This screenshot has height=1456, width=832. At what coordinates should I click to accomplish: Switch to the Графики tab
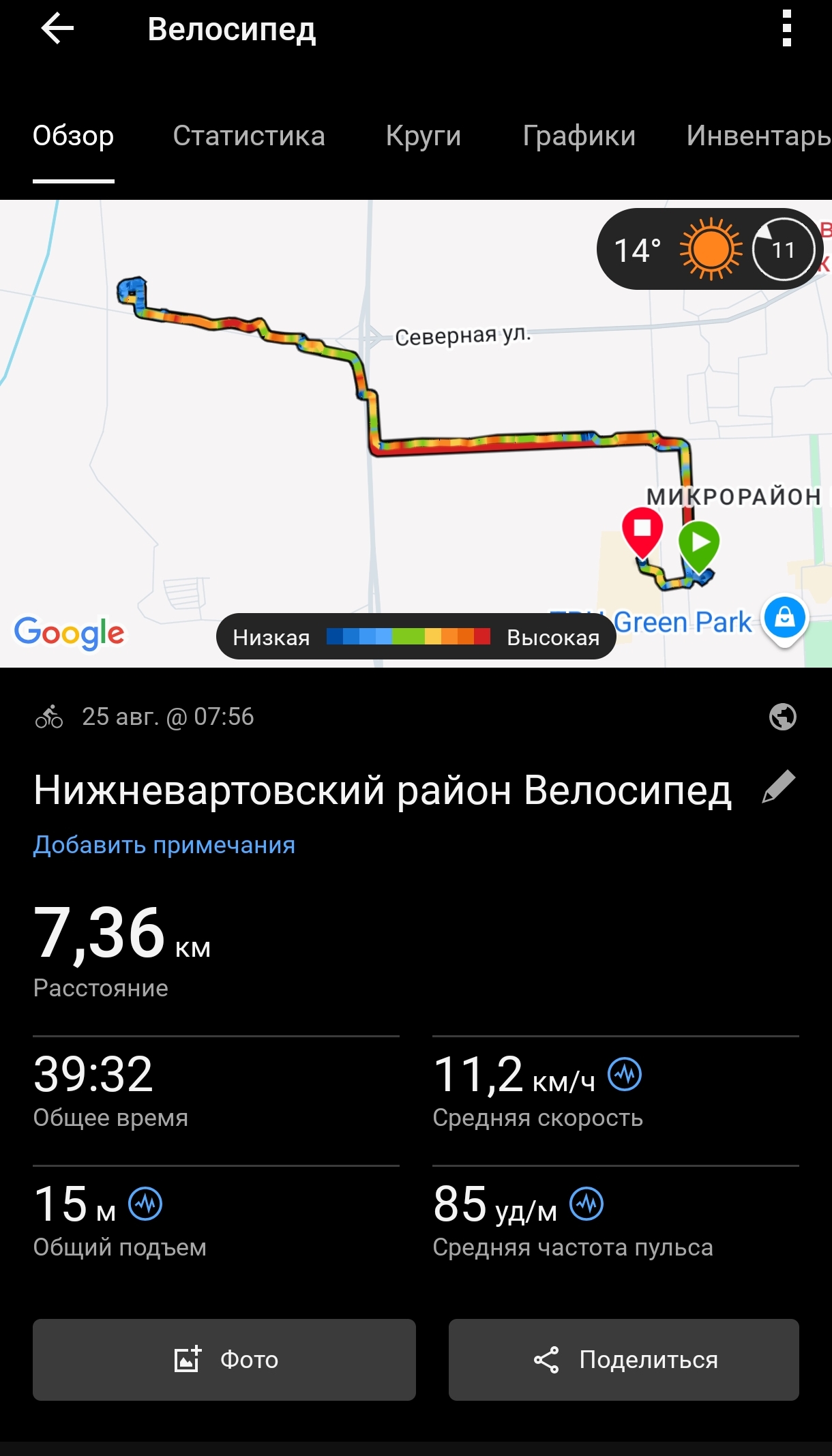click(x=579, y=136)
